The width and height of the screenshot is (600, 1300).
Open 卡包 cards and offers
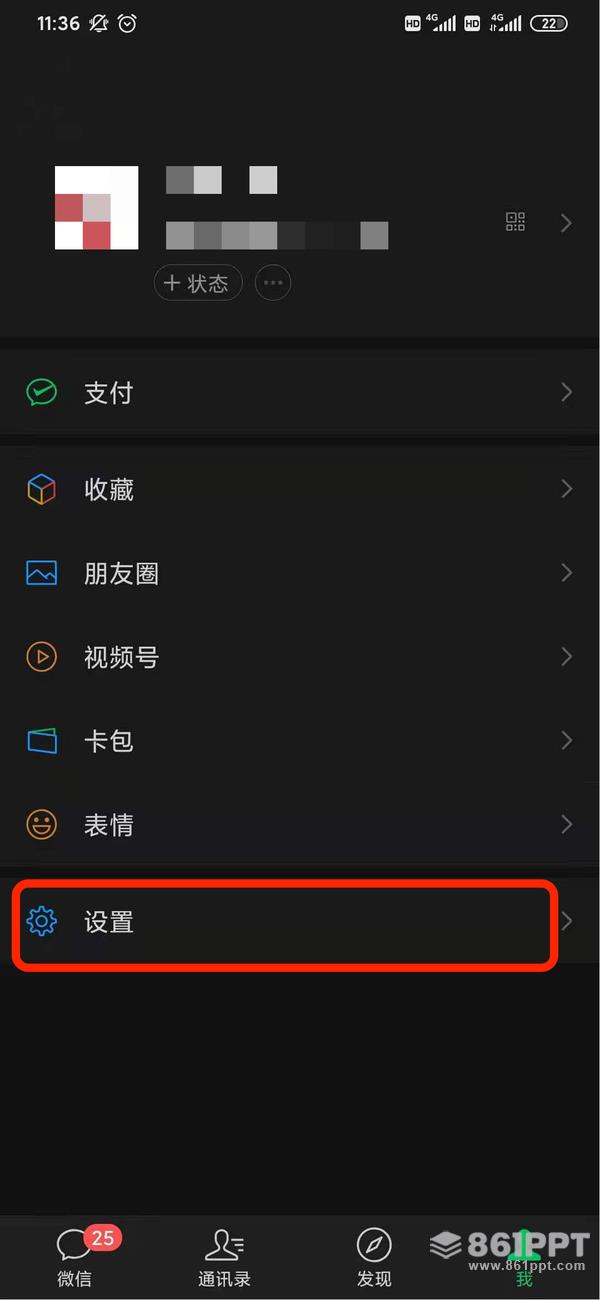pyautogui.click(x=300, y=741)
